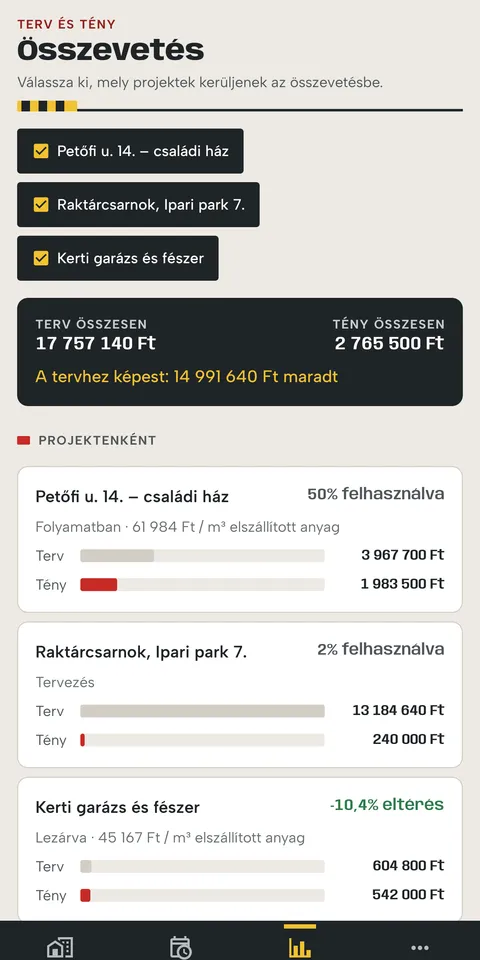Switch to the buildings tab in bottom bar

coord(60,947)
